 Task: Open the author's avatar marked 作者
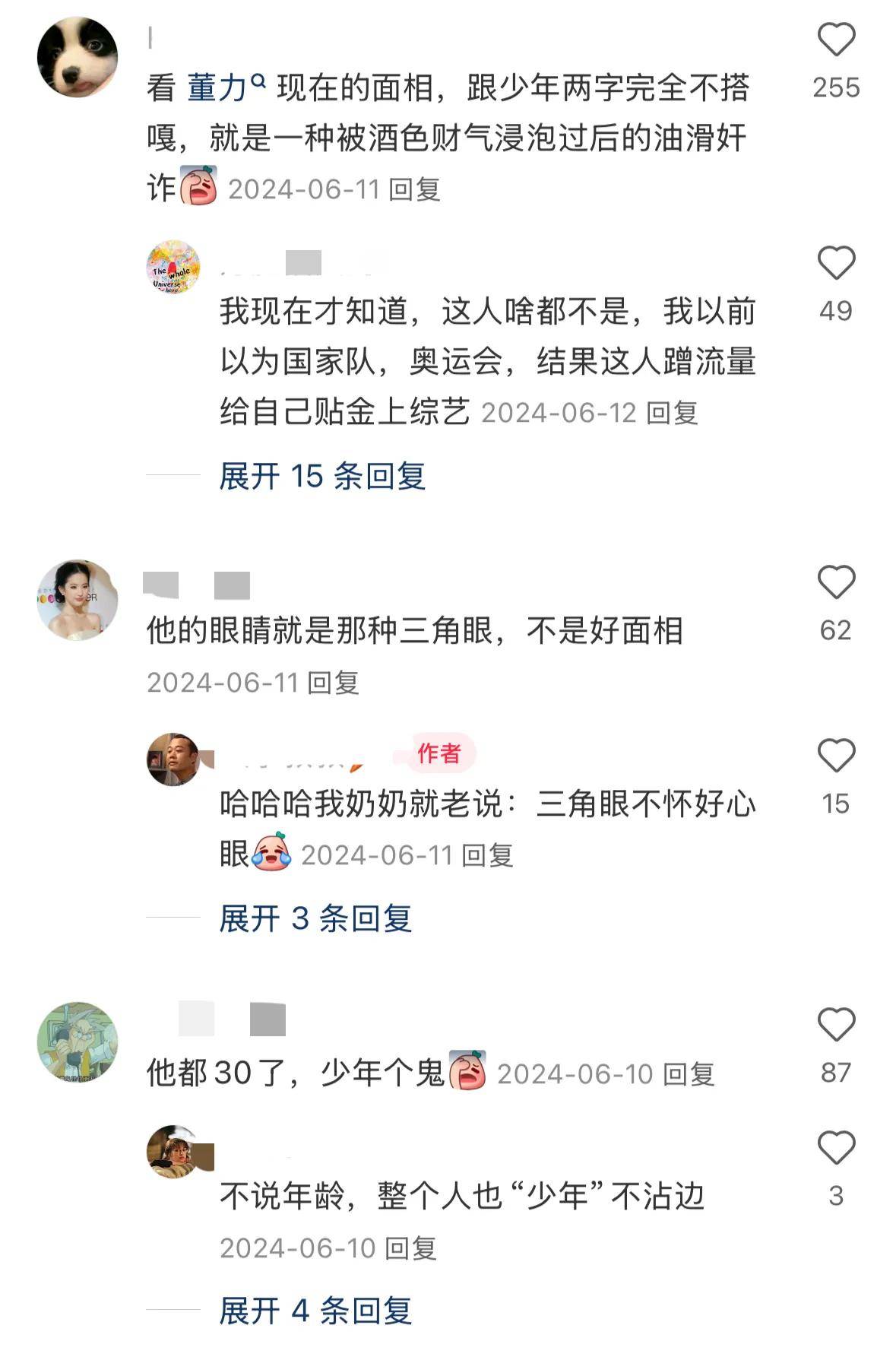click(173, 759)
